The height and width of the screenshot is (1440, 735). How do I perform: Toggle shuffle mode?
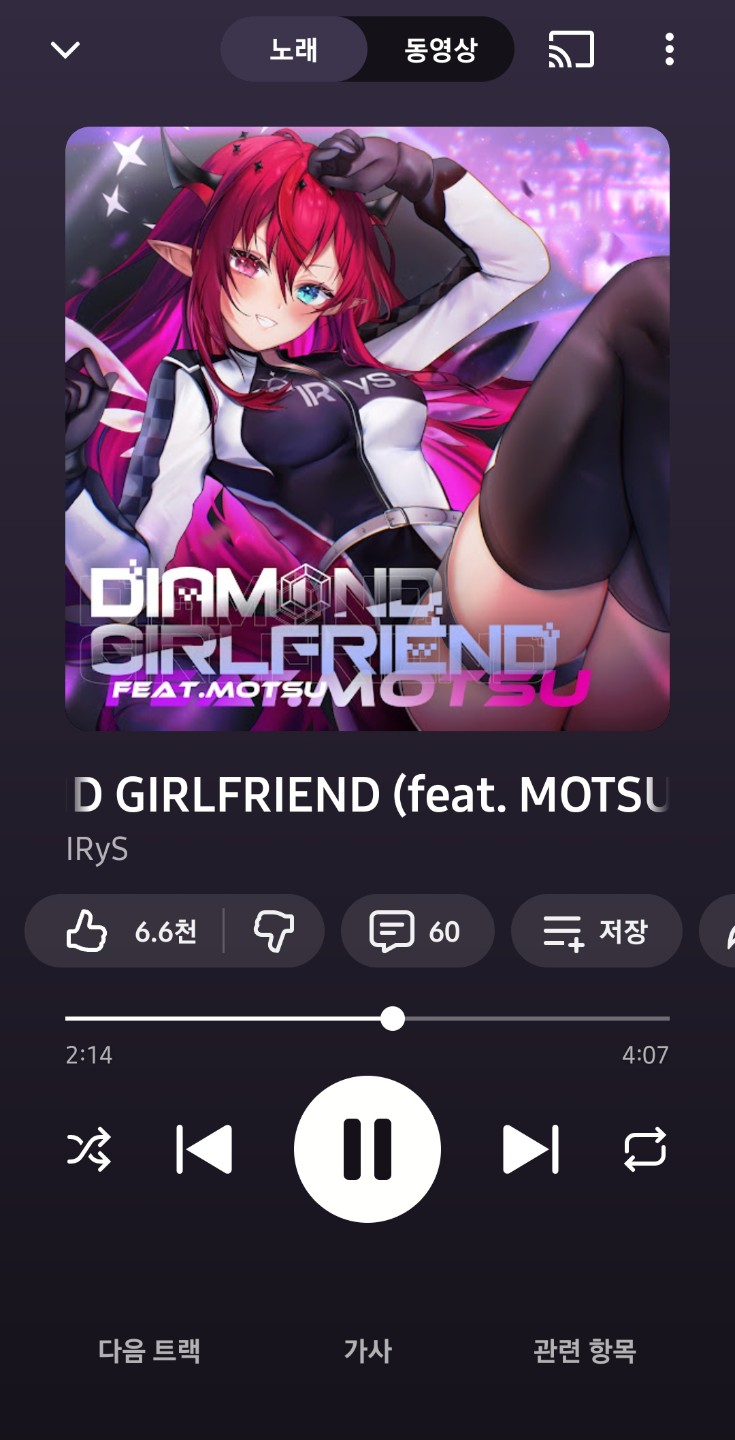coord(88,1150)
